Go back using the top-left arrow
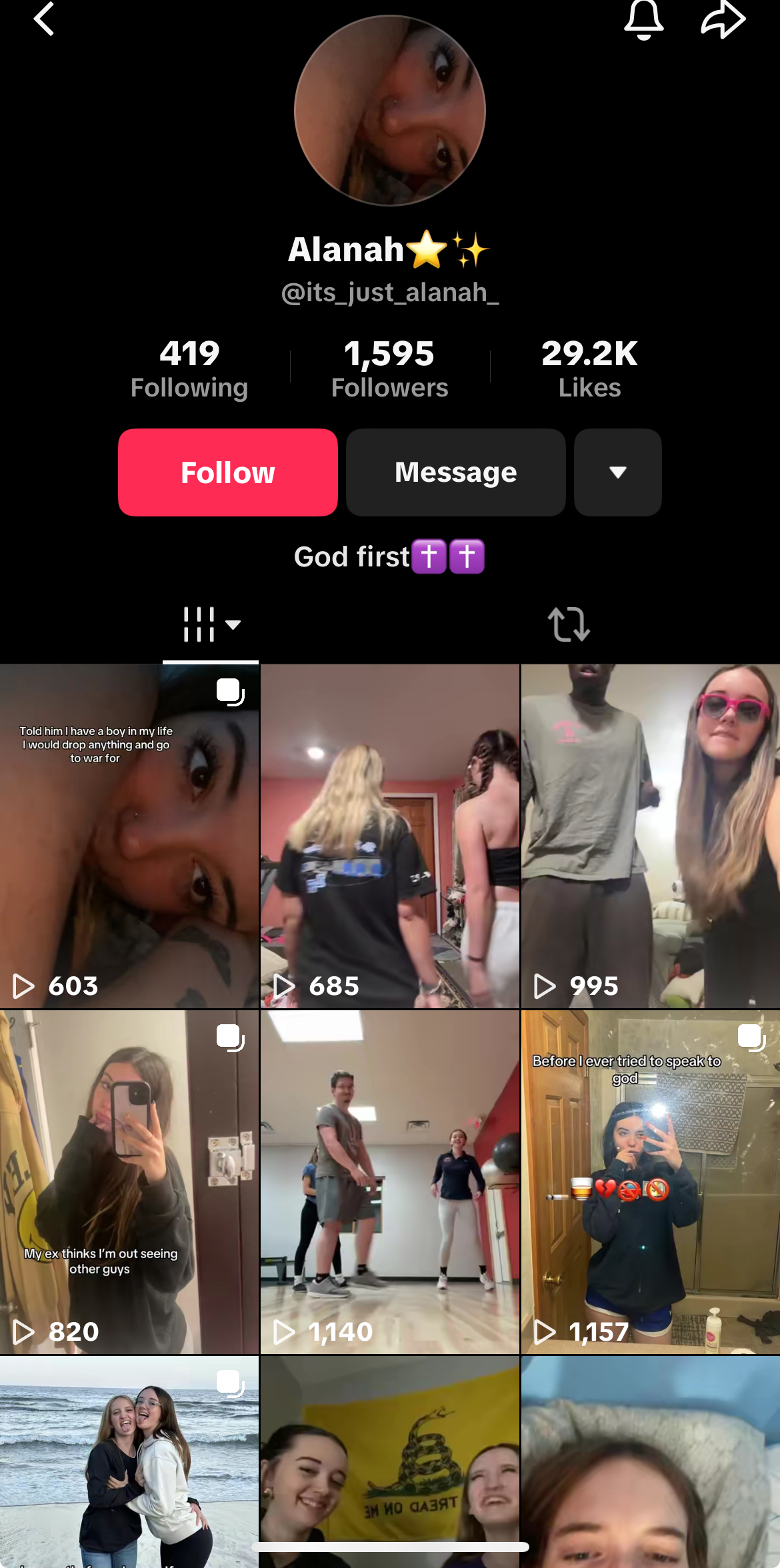This screenshot has width=780, height=1568. (x=44, y=19)
